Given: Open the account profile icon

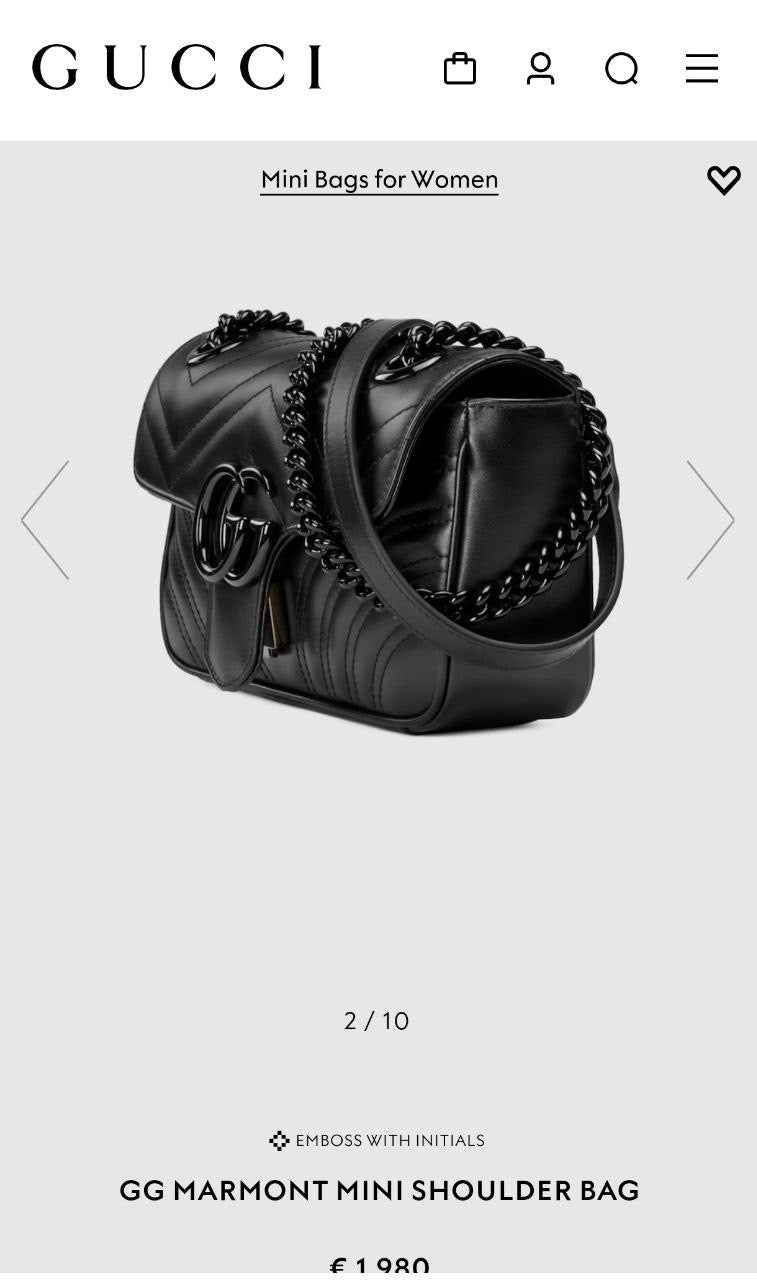Looking at the screenshot, I should 540,69.
